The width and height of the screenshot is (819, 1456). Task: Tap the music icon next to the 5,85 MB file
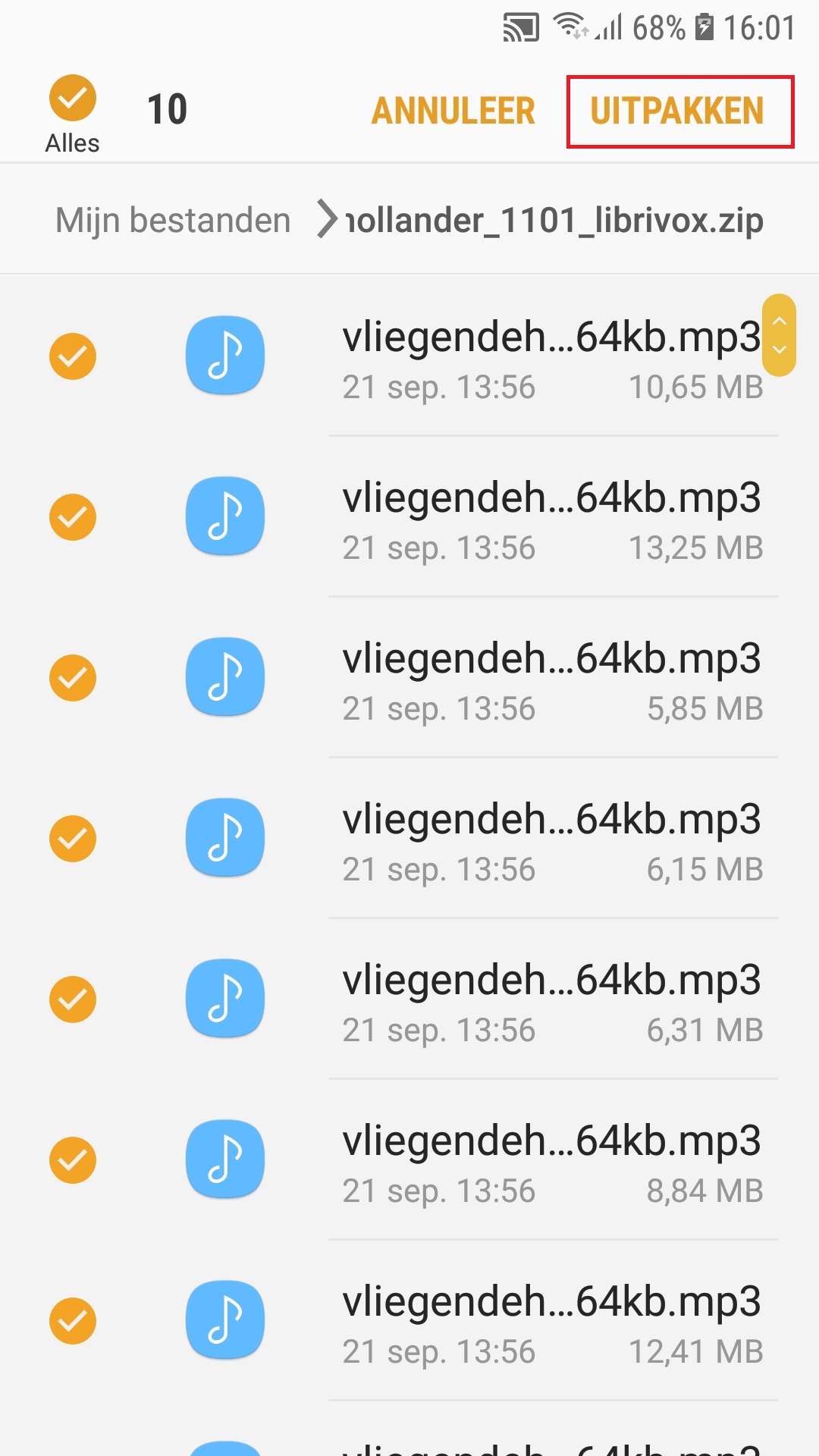click(224, 676)
